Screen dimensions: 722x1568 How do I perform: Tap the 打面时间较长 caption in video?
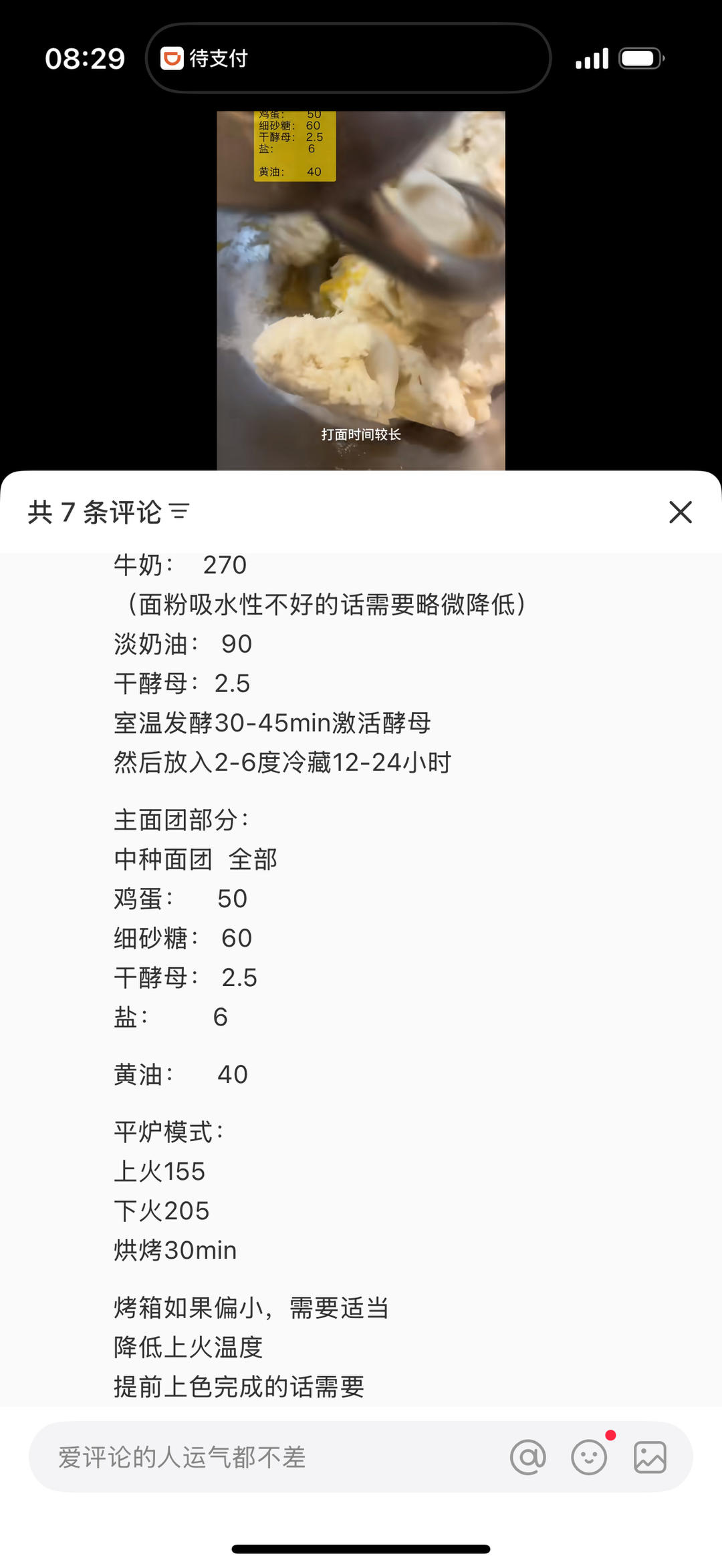[361, 433]
